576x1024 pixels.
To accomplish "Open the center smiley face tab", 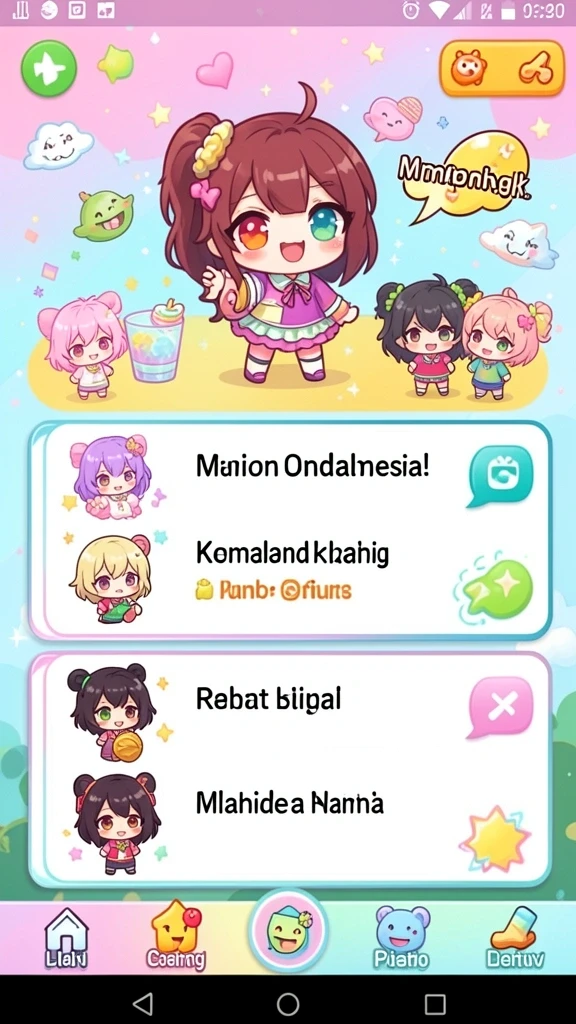I will coord(288,933).
